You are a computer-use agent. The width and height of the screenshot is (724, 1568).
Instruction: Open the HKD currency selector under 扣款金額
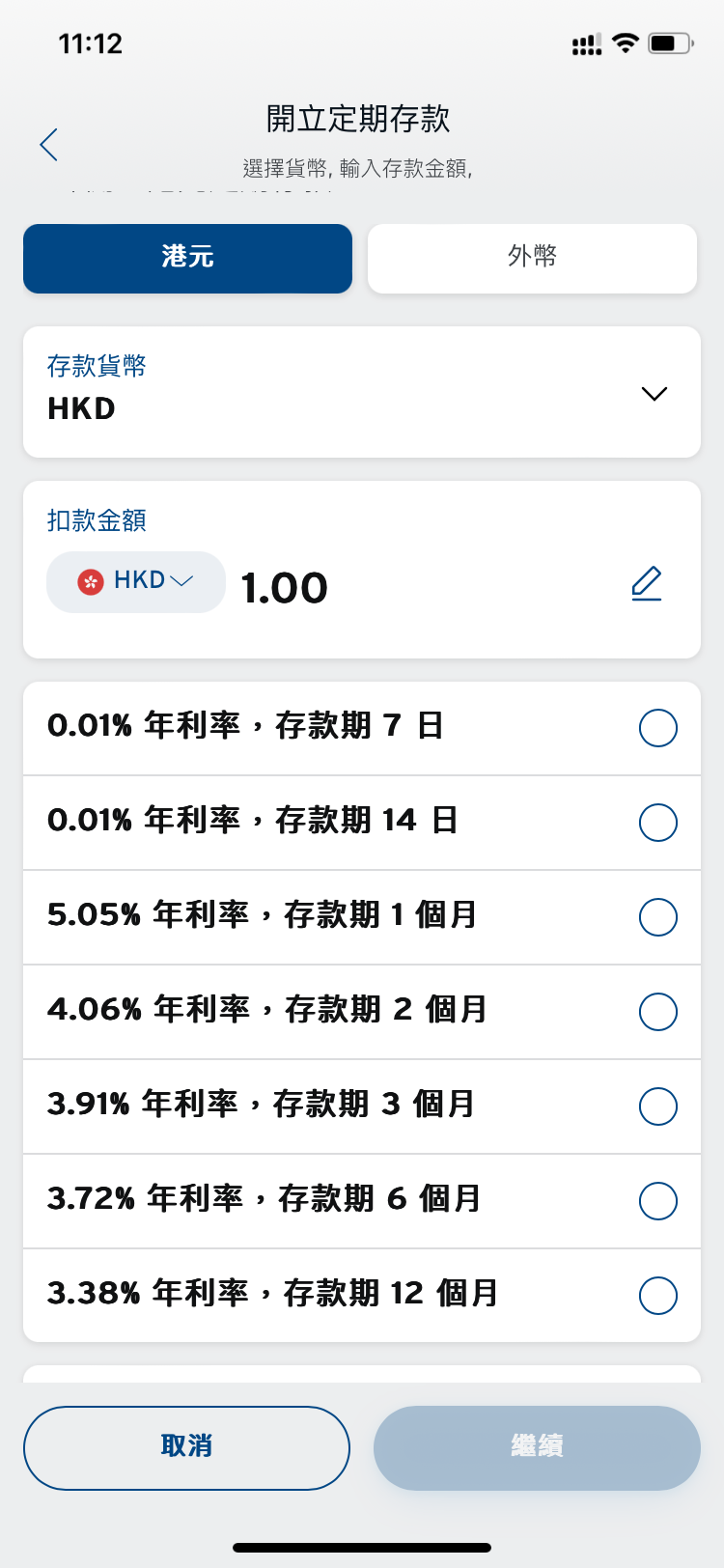tap(136, 581)
